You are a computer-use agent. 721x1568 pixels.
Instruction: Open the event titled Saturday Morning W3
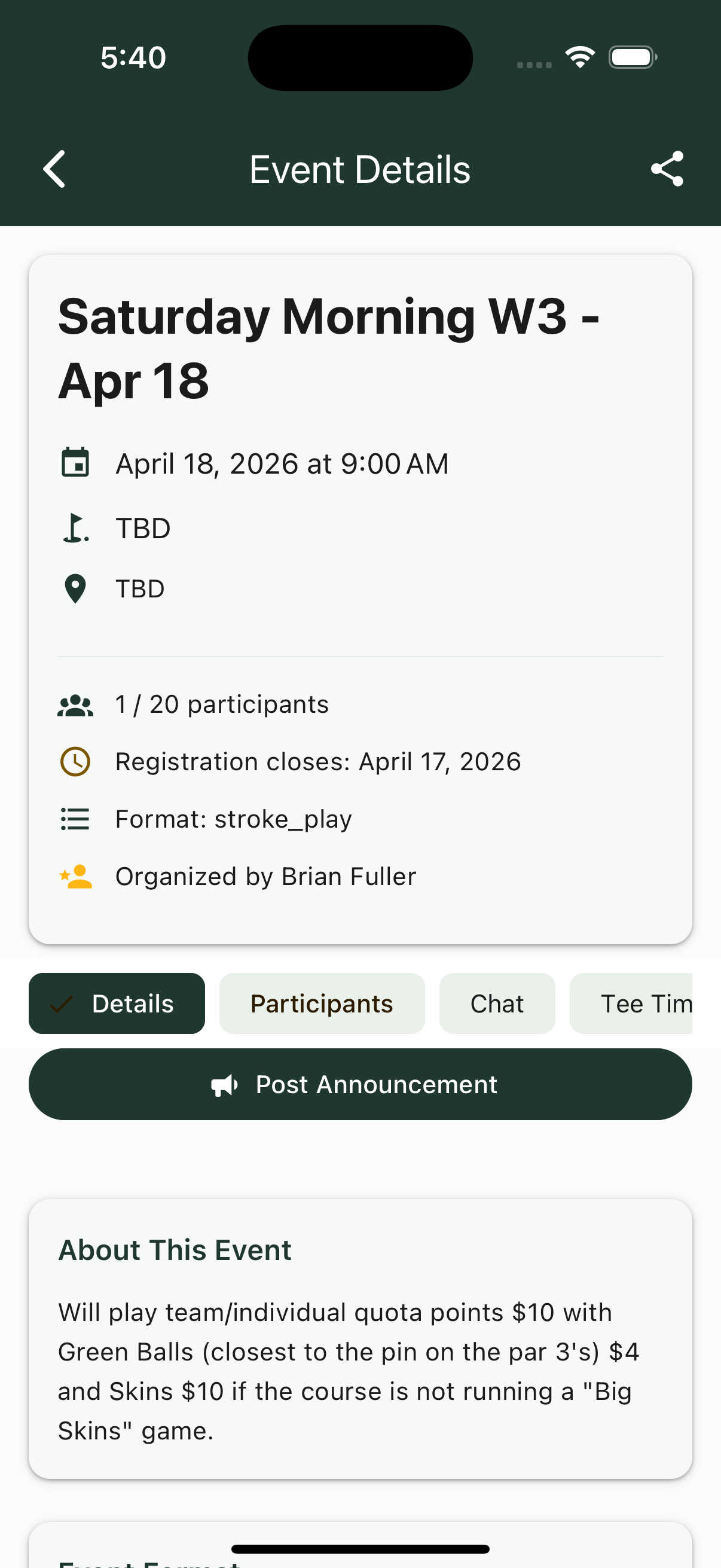(331, 347)
